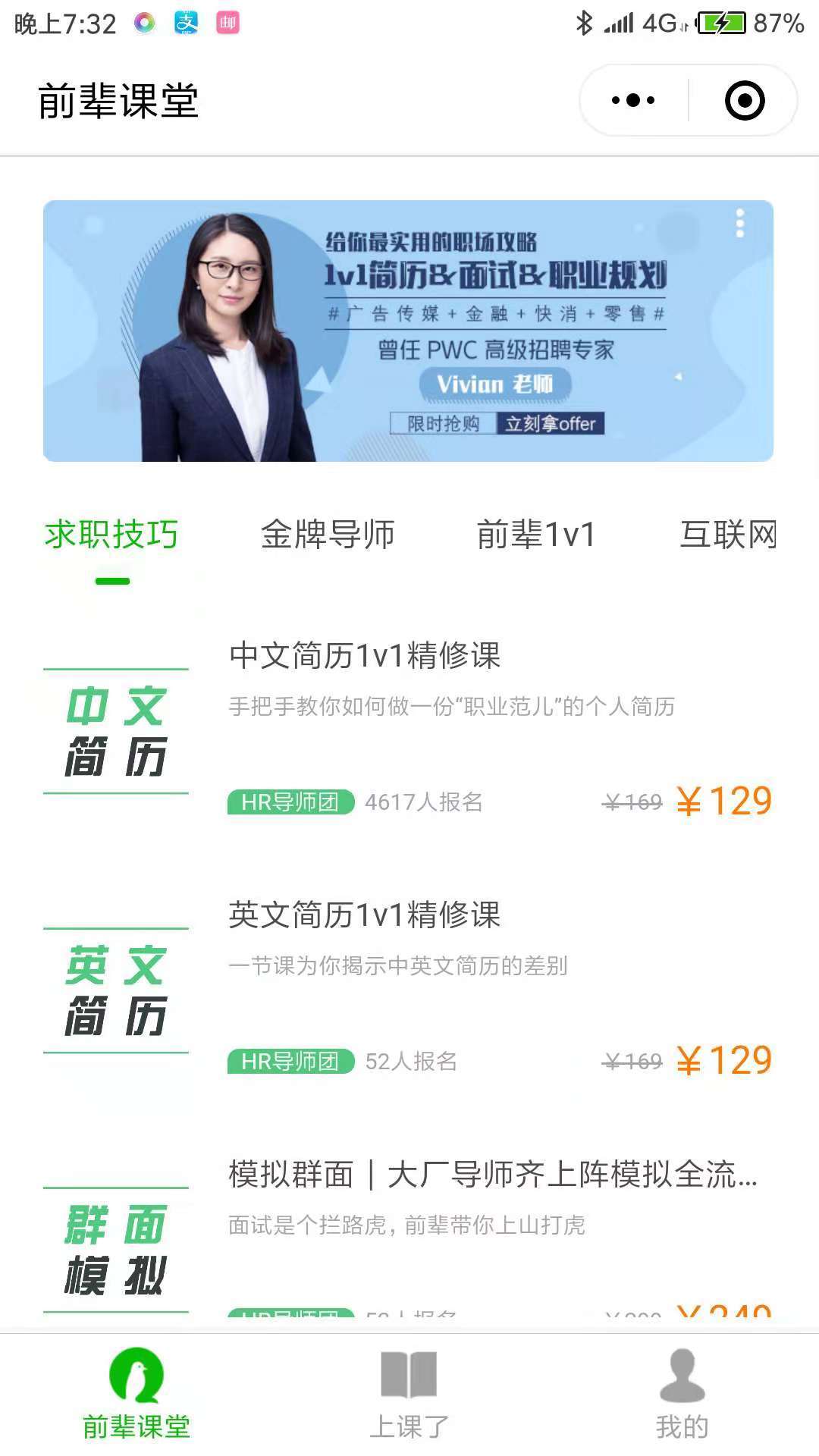
Task: Open the Vivian 老师 promo banner
Action: pos(408,331)
